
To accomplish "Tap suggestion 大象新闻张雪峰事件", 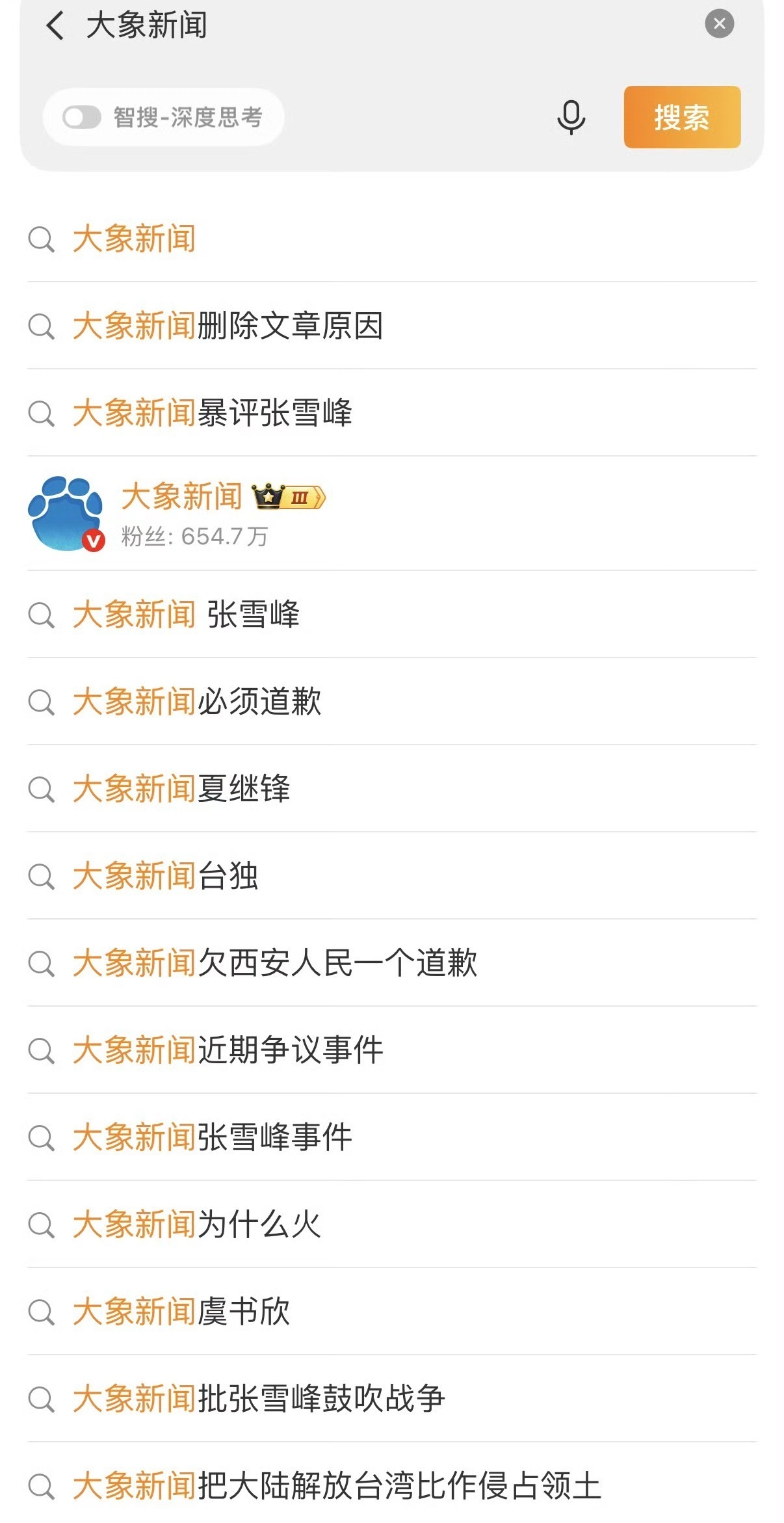I will click(392, 1137).
